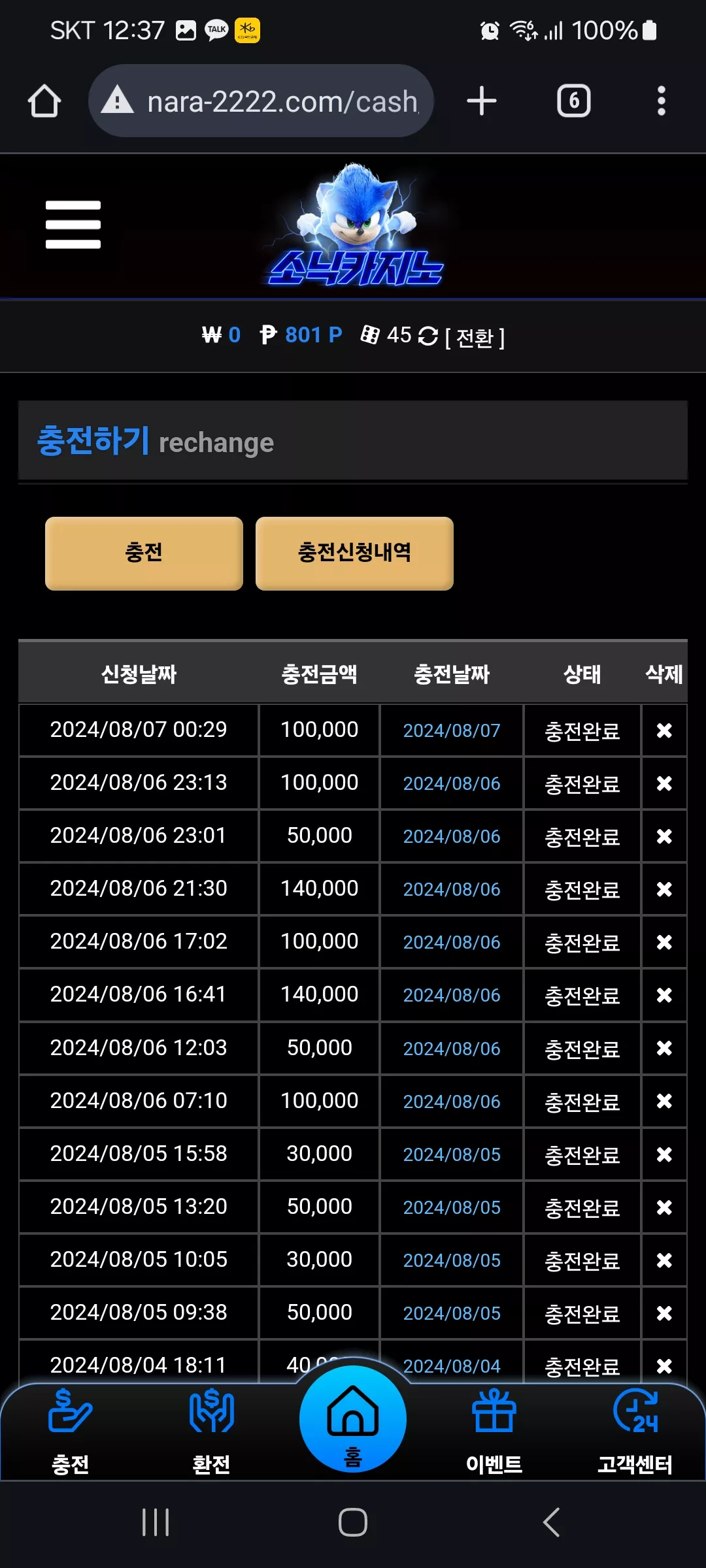Remove the 2024/08/05 15:58 entry
Viewport: 706px width, 1568px height.
(664, 1154)
